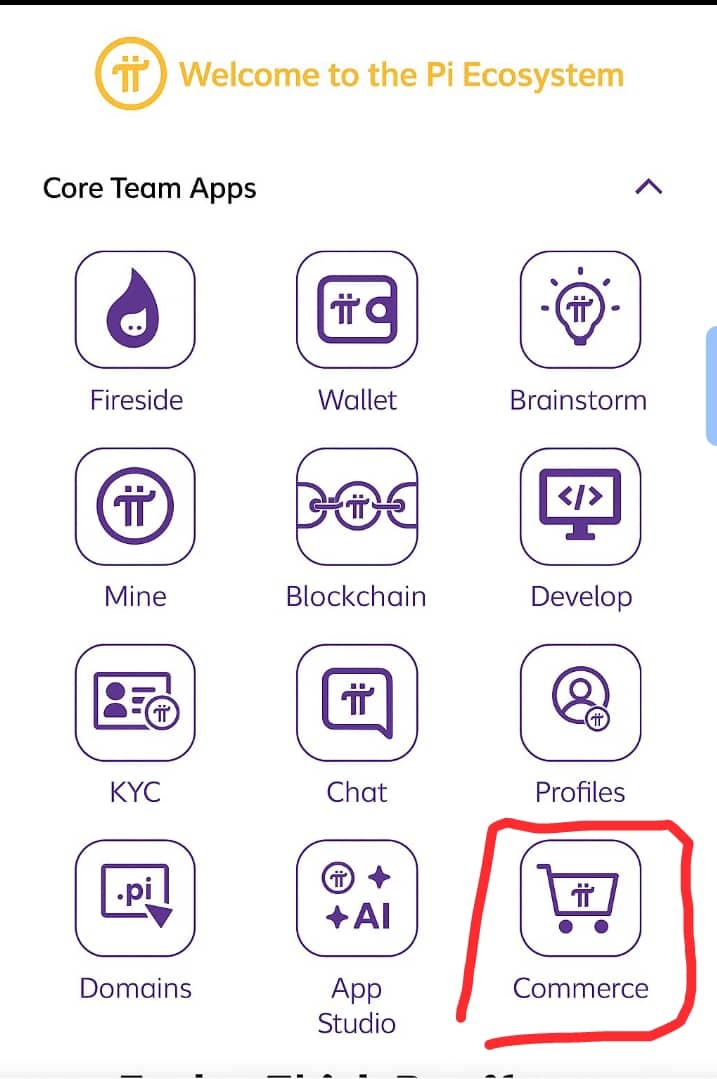This screenshot has height=1079, width=717.
Task: Start the KYC app
Action: pyautogui.click(x=136, y=702)
